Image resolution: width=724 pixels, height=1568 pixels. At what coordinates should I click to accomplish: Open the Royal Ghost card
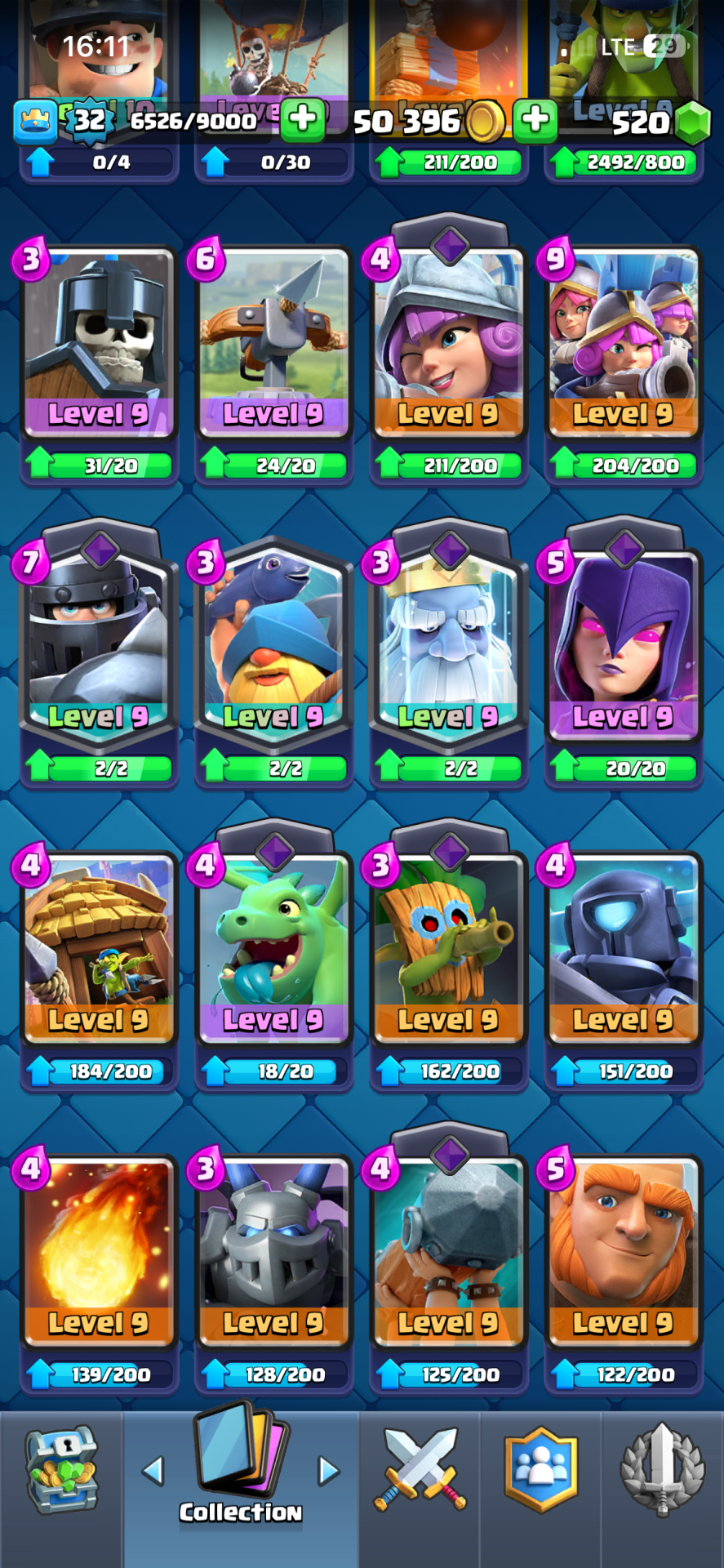448,645
